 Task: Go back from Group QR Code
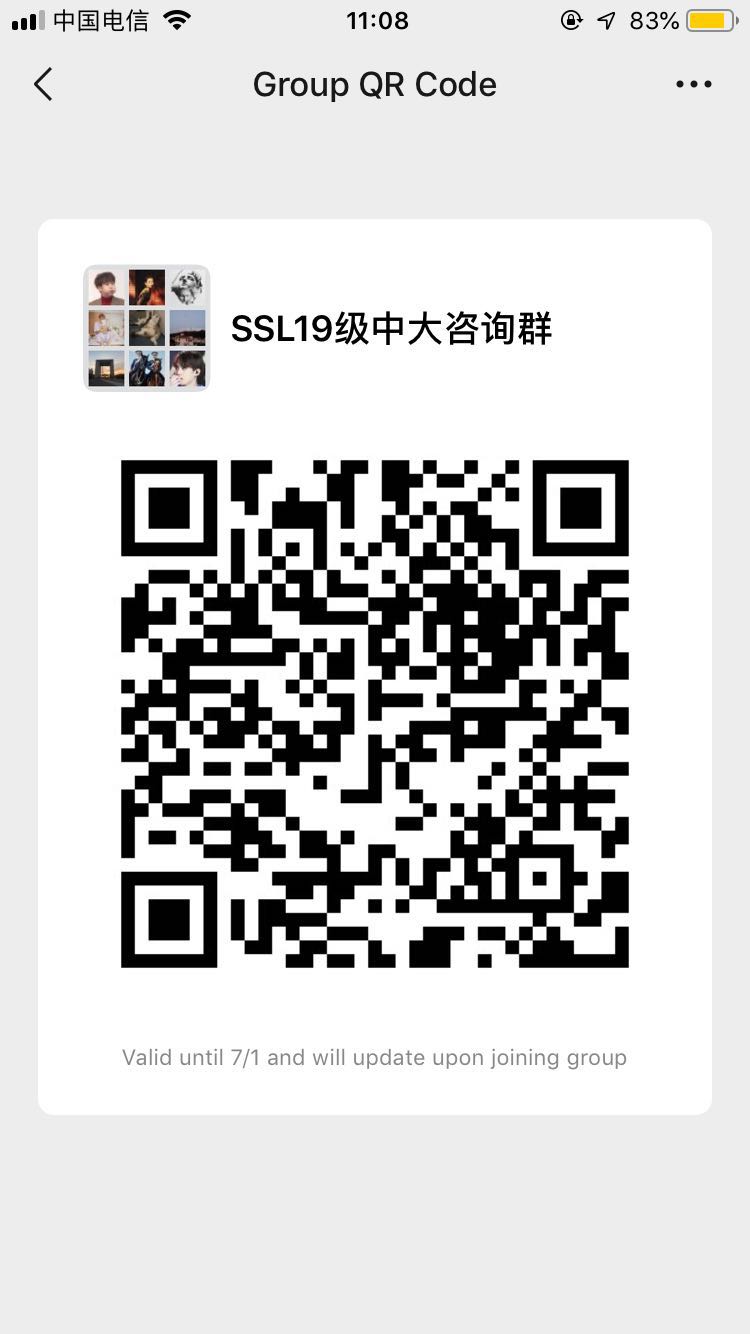click(x=43, y=85)
